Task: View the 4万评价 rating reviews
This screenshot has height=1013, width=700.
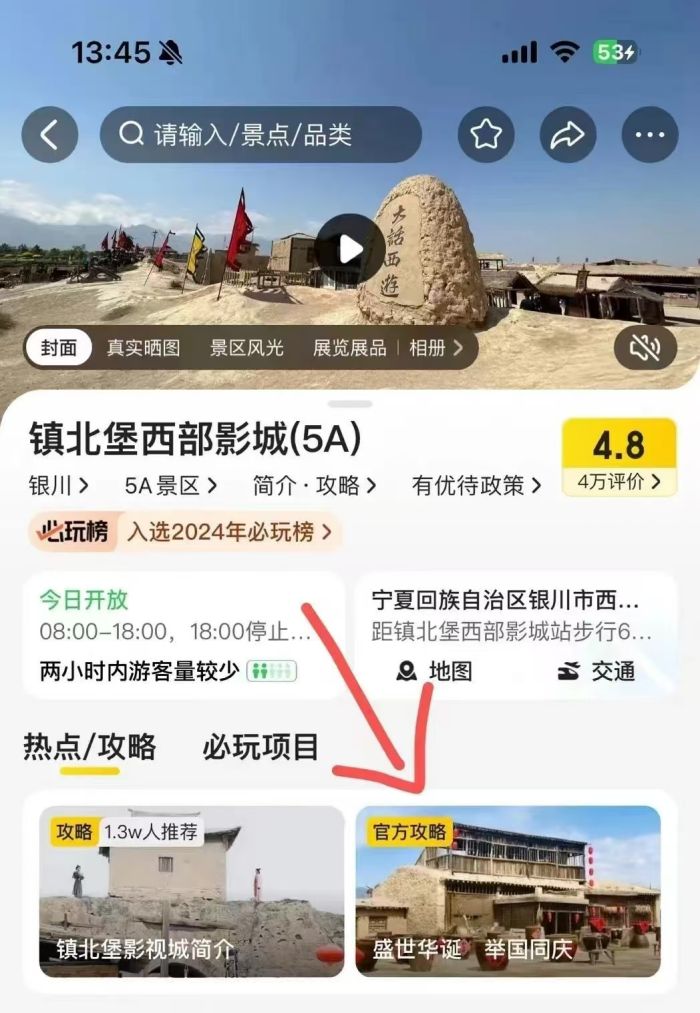Action: click(619, 481)
